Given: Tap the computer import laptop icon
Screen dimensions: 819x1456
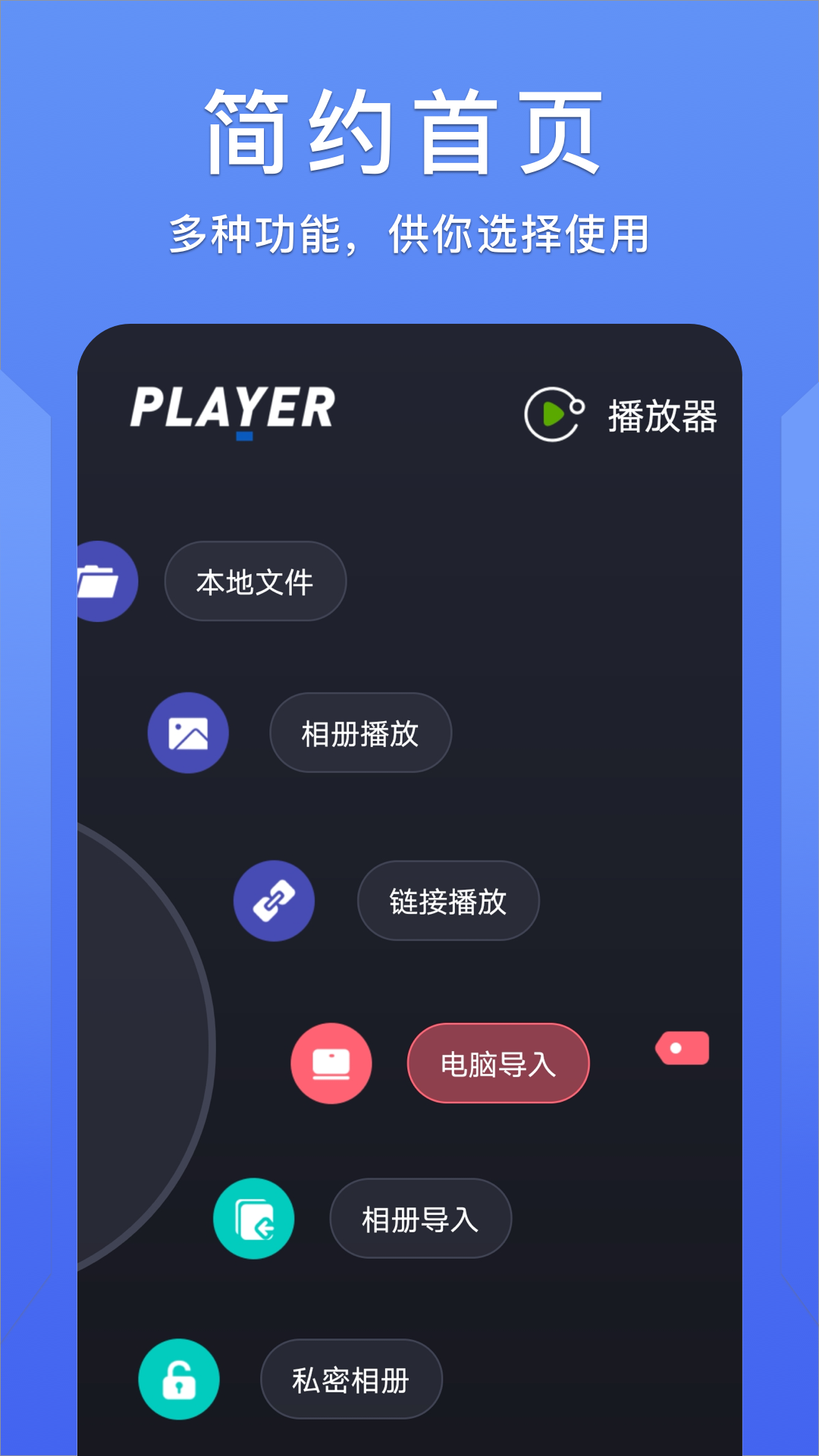Looking at the screenshot, I should click(x=330, y=1063).
